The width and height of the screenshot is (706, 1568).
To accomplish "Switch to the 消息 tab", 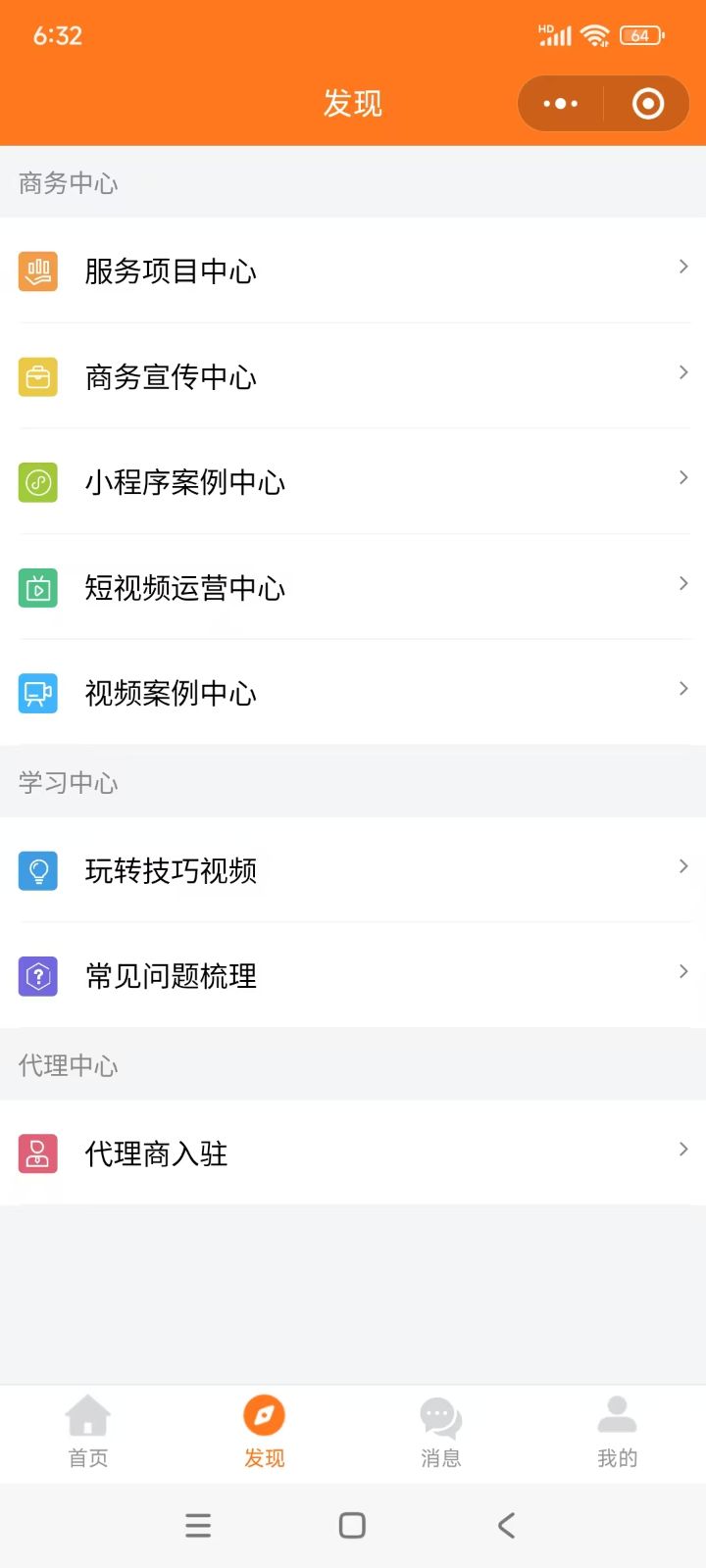I will 441,1433.
